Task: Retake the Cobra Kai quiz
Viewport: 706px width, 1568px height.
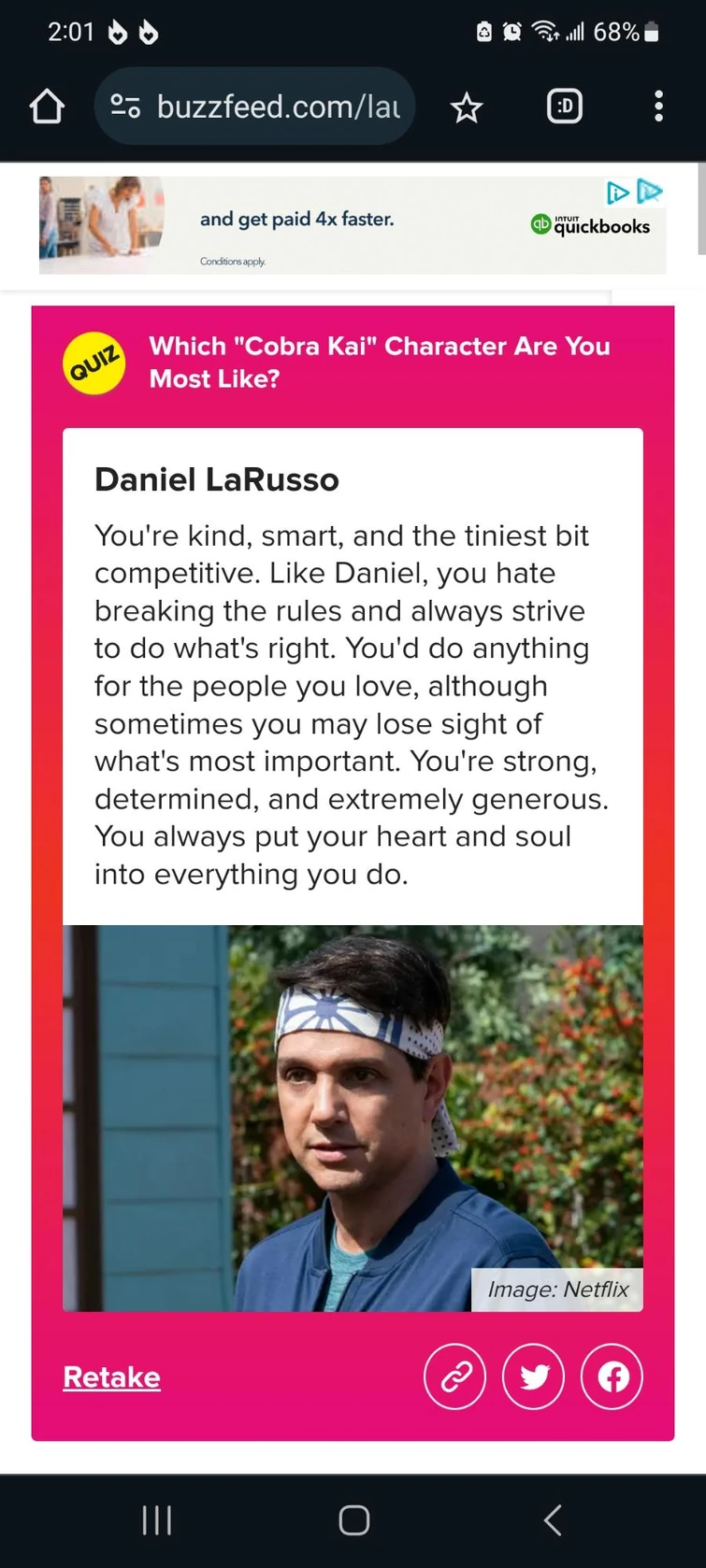Action: [x=111, y=1376]
